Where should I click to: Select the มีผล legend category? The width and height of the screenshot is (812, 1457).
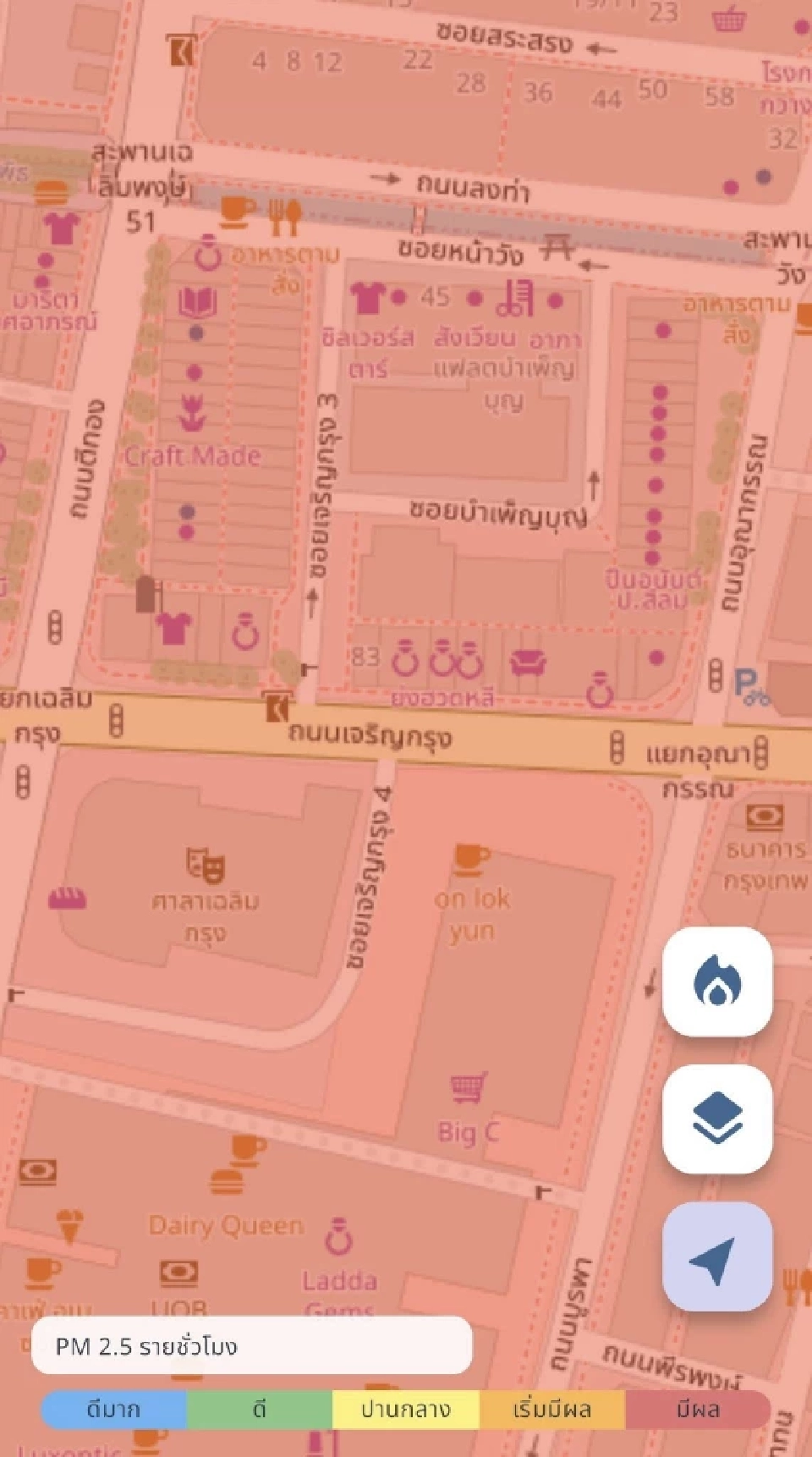695,1410
